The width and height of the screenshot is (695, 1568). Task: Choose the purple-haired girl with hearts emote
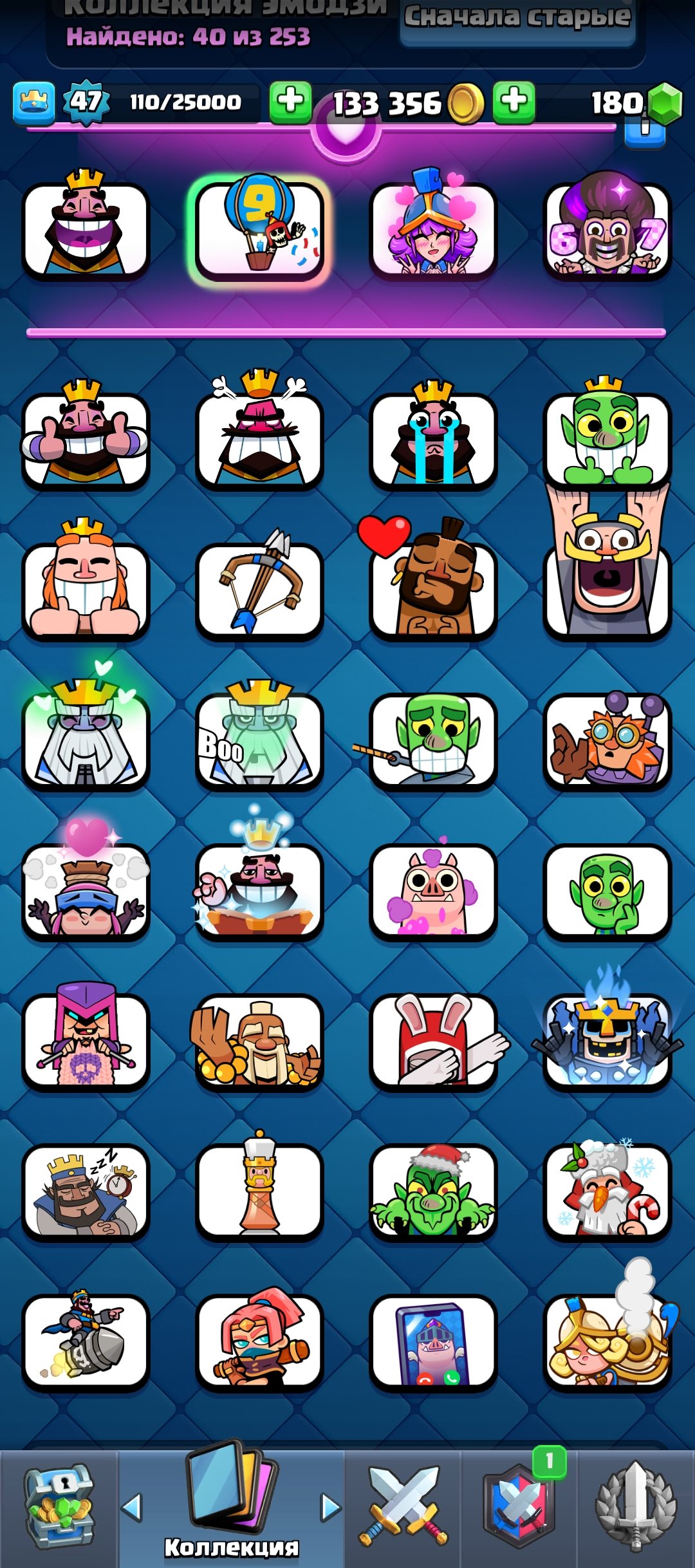tap(433, 229)
